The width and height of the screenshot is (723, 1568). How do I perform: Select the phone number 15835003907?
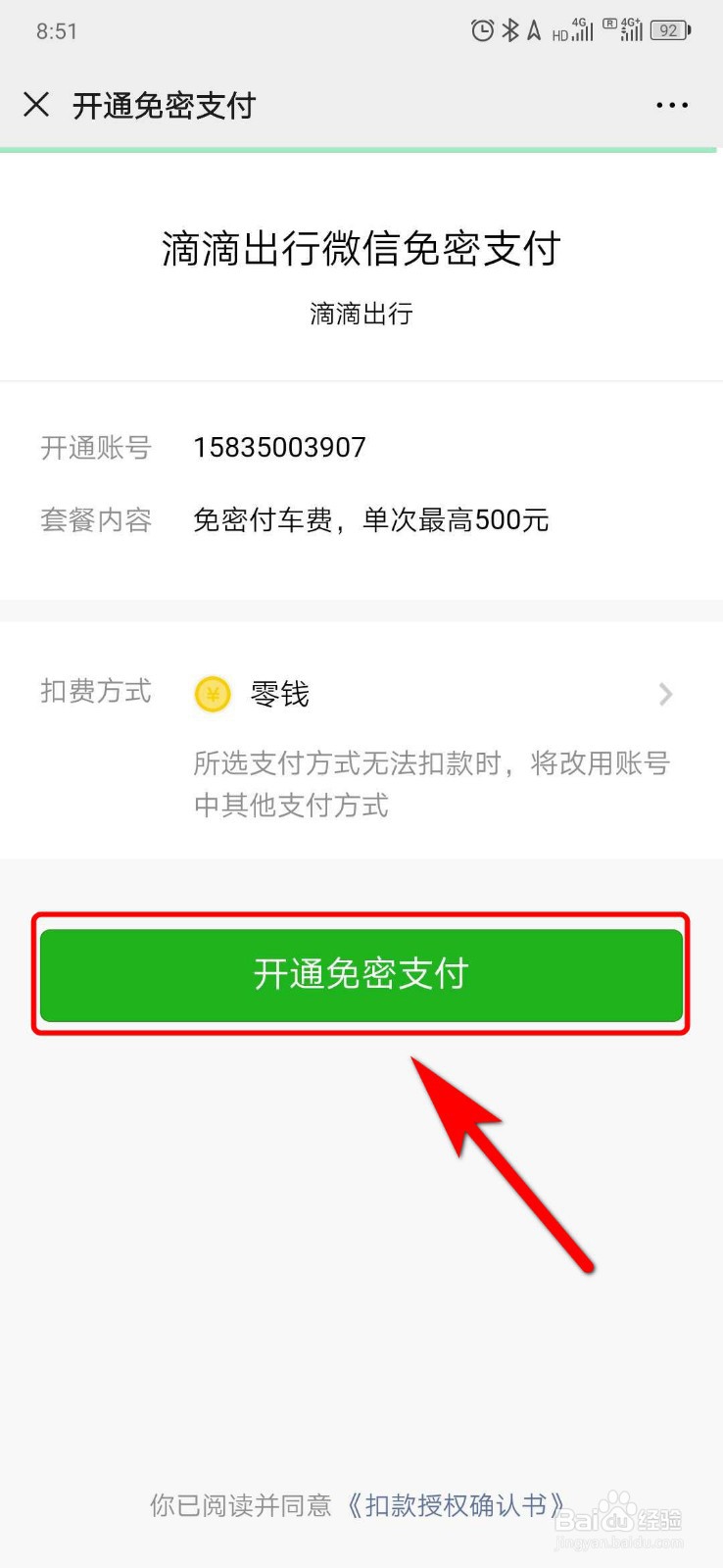pos(280,448)
